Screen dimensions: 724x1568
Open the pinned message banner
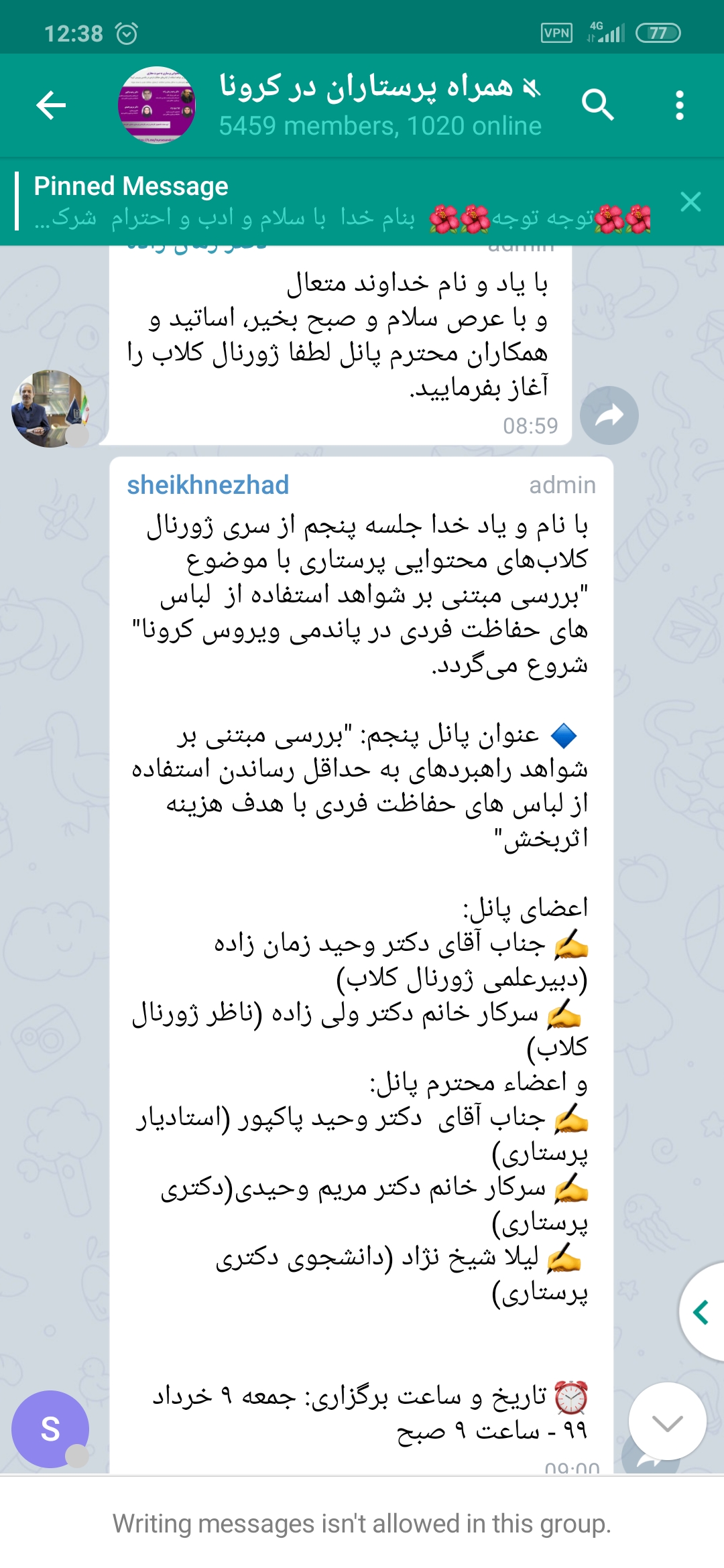tap(335, 202)
